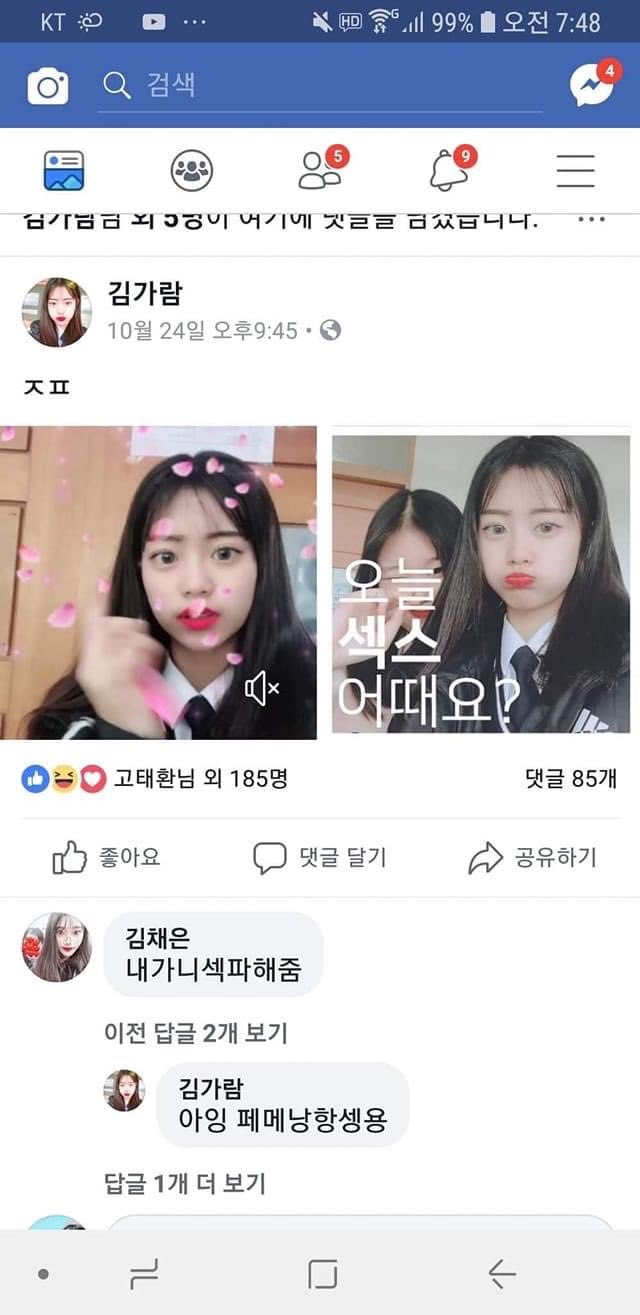
Task: Unmute the video with the speaker icon
Action: coord(262,688)
